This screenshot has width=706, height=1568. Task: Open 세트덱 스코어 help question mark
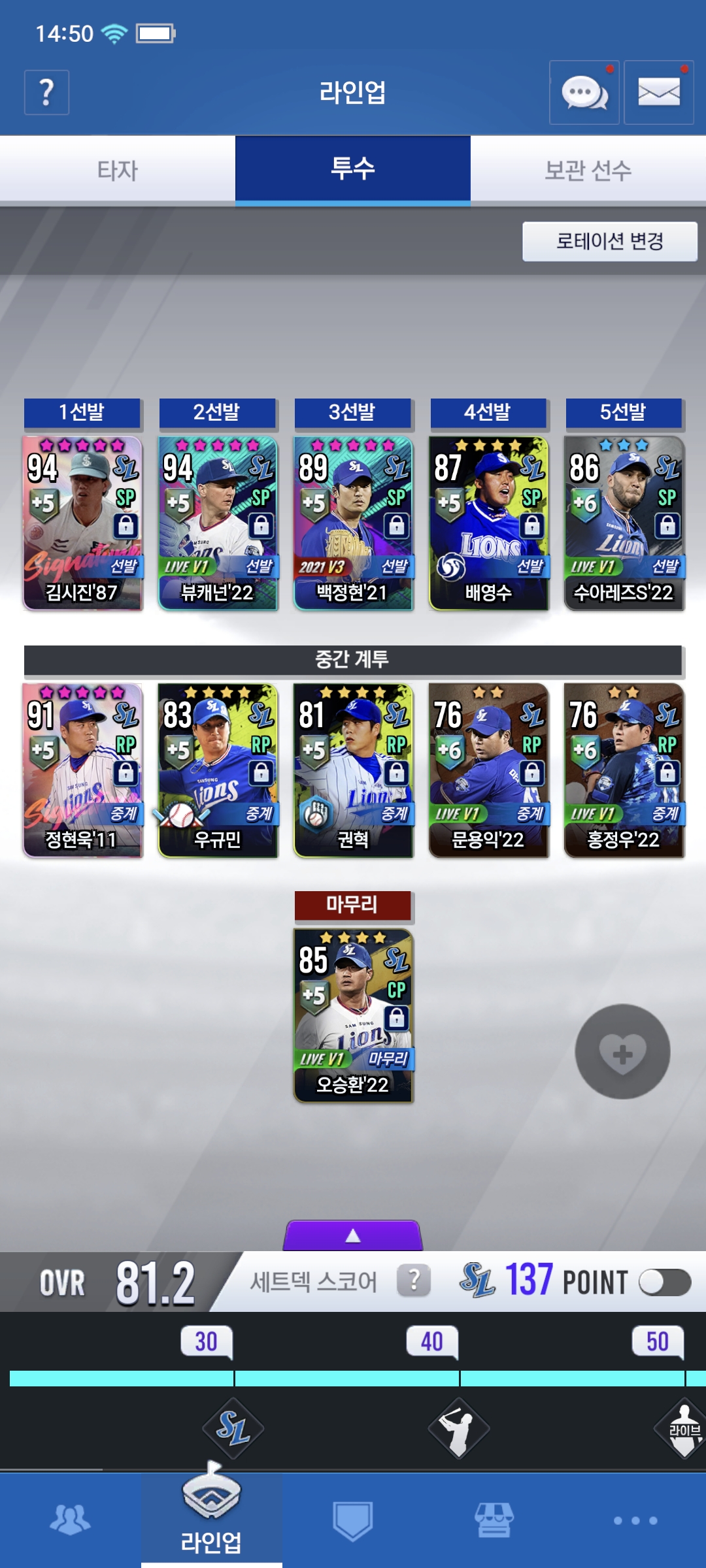(414, 1281)
